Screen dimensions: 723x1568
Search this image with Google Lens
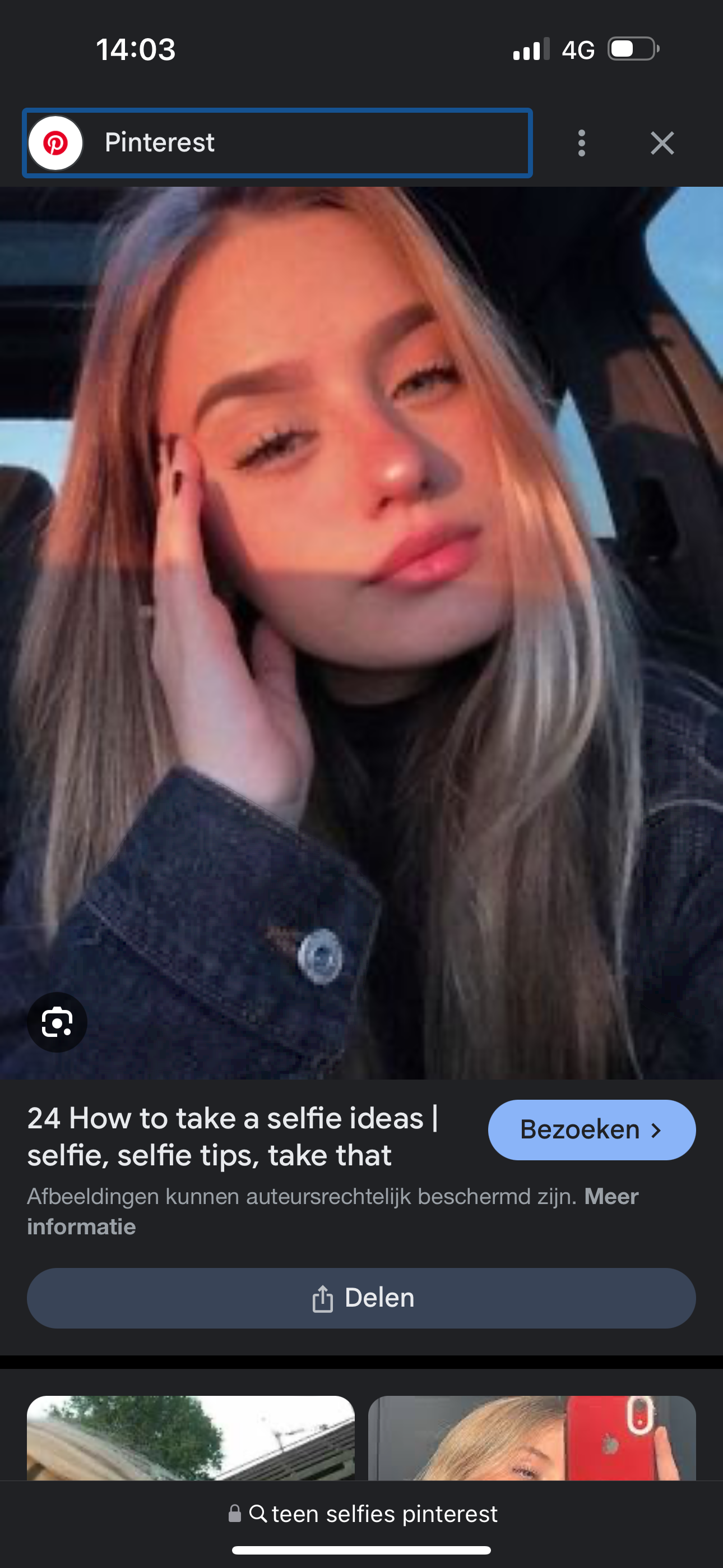[57, 1022]
